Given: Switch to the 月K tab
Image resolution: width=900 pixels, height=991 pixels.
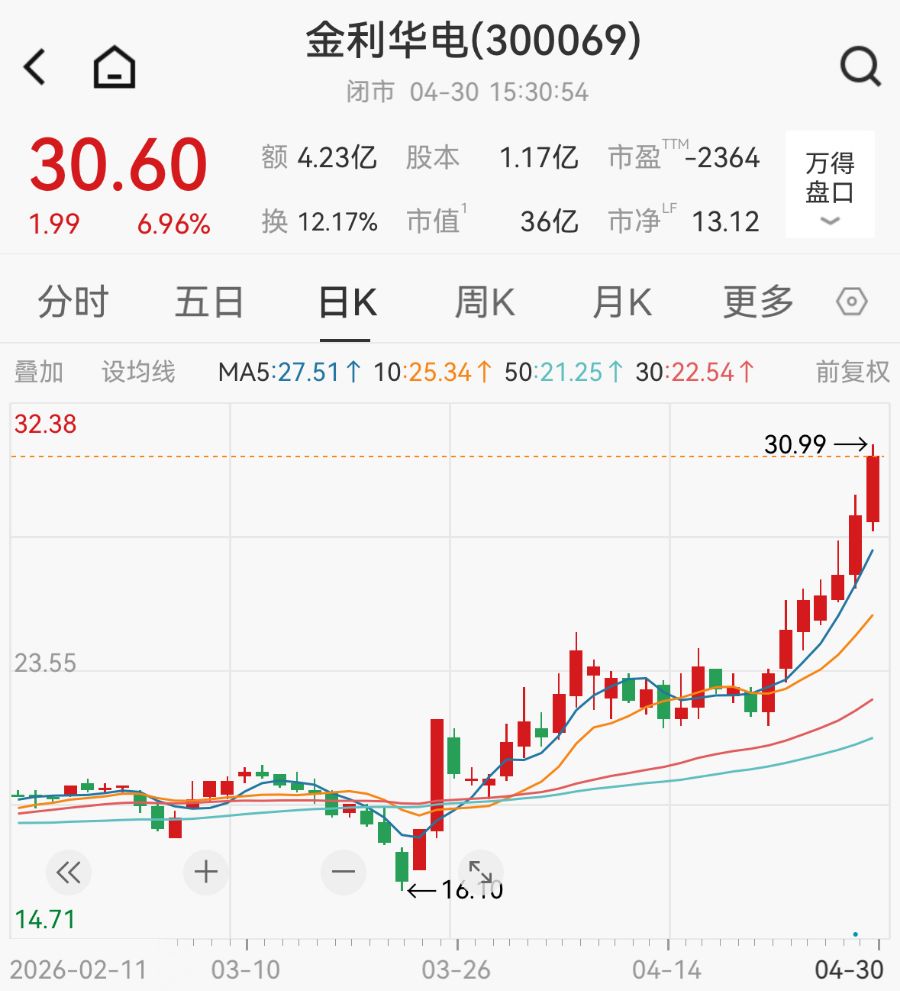Looking at the screenshot, I should [622, 301].
